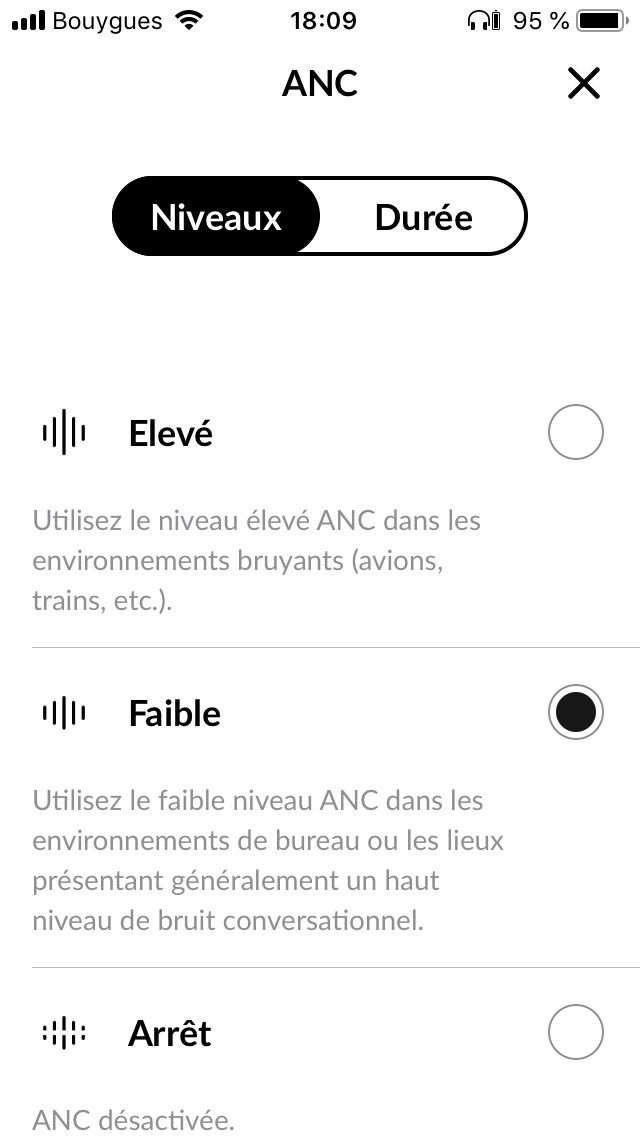Viewport: 640px width, 1136px height.
Task: Close the ANC settings screen
Action: click(x=583, y=84)
